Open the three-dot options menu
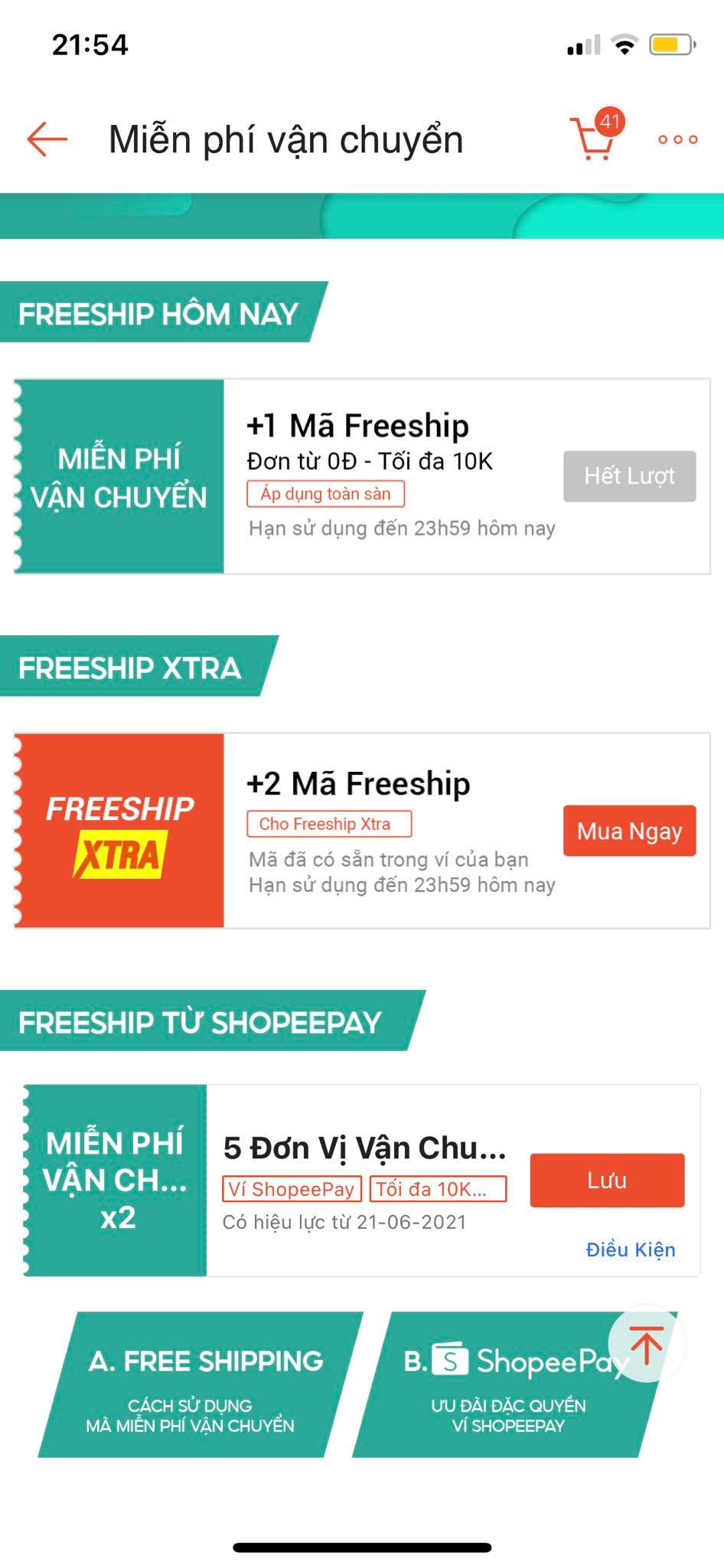The height and width of the screenshot is (1568, 724). point(677,139)
